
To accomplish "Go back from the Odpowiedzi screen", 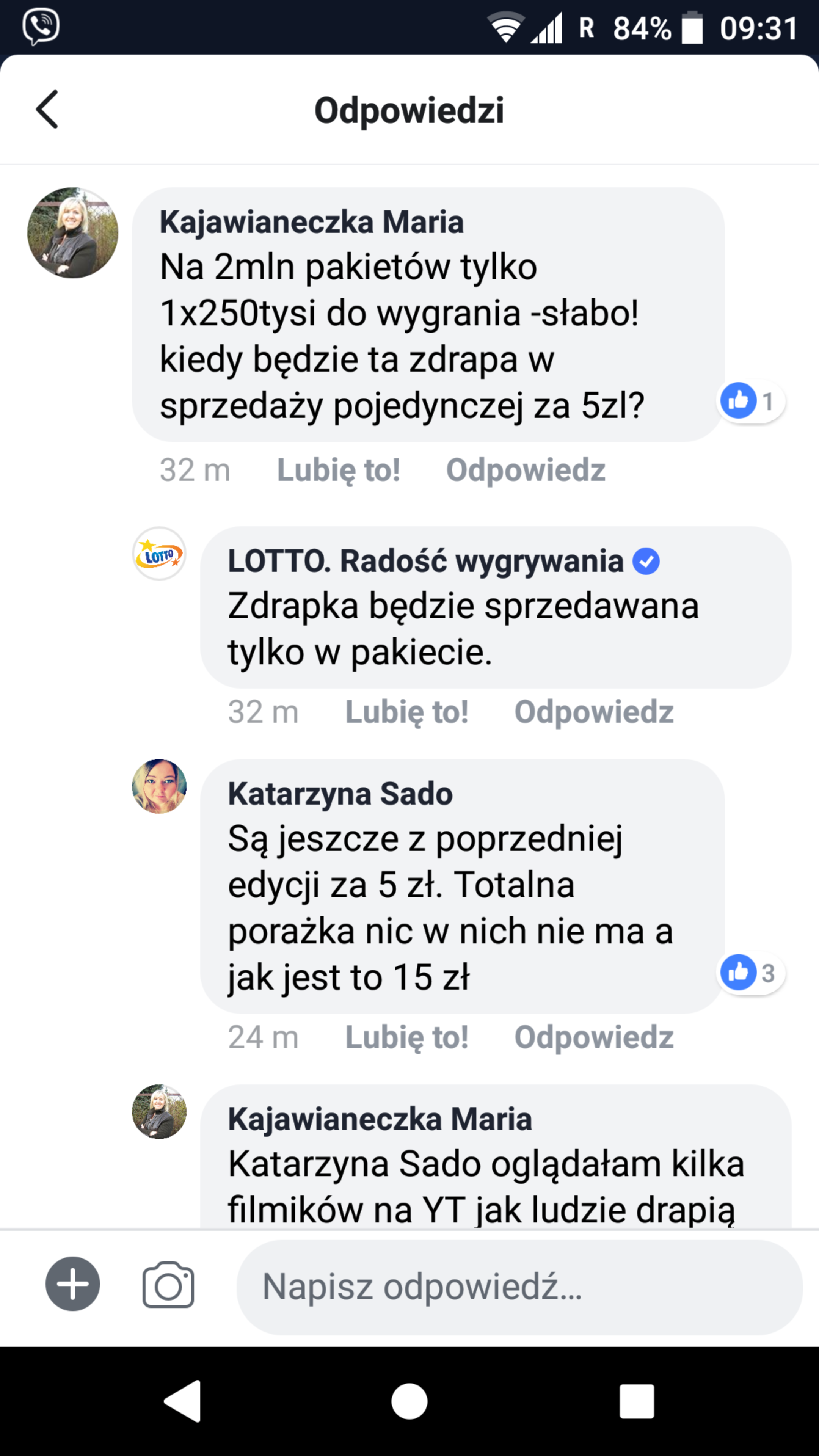I will tap(47, 110).
